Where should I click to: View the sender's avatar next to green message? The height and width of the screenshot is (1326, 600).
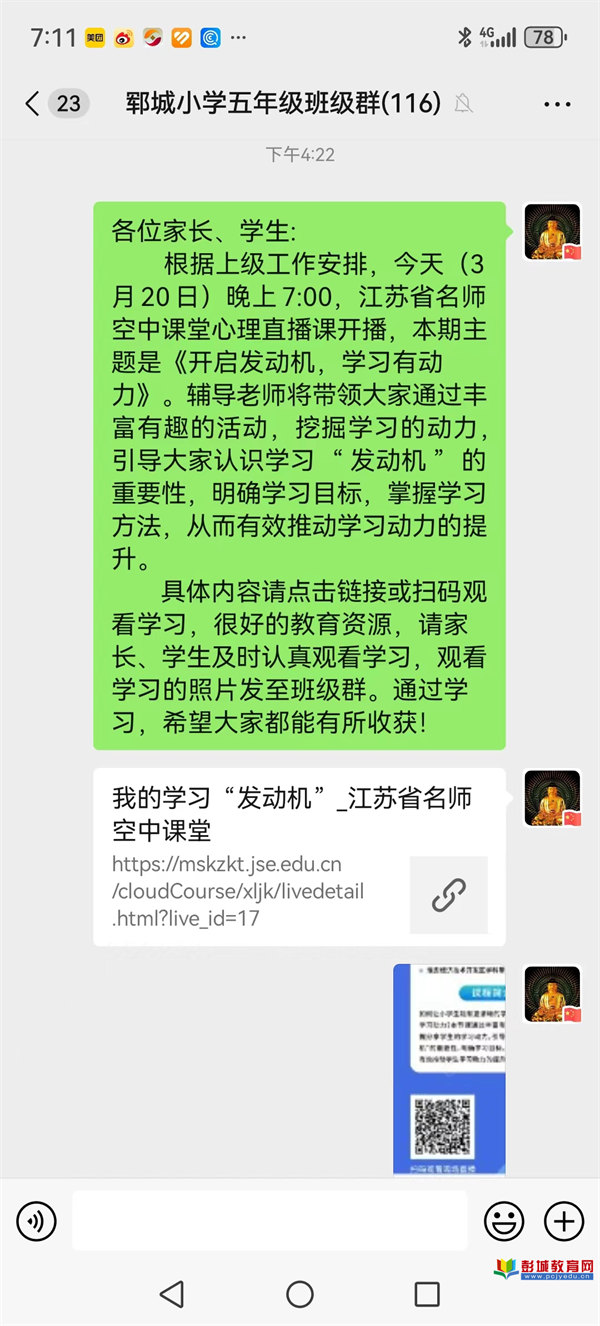552,231
